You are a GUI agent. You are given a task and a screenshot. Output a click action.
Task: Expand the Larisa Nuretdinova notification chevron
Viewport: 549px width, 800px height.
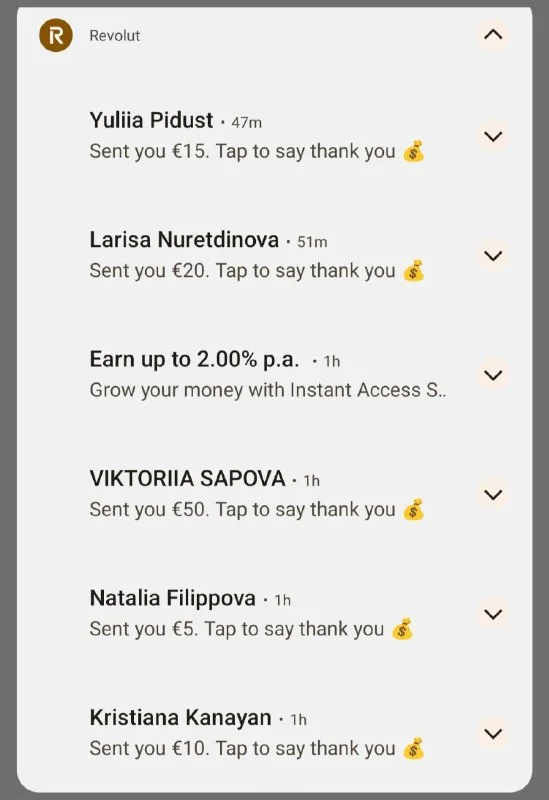click(x=493, y=256)
